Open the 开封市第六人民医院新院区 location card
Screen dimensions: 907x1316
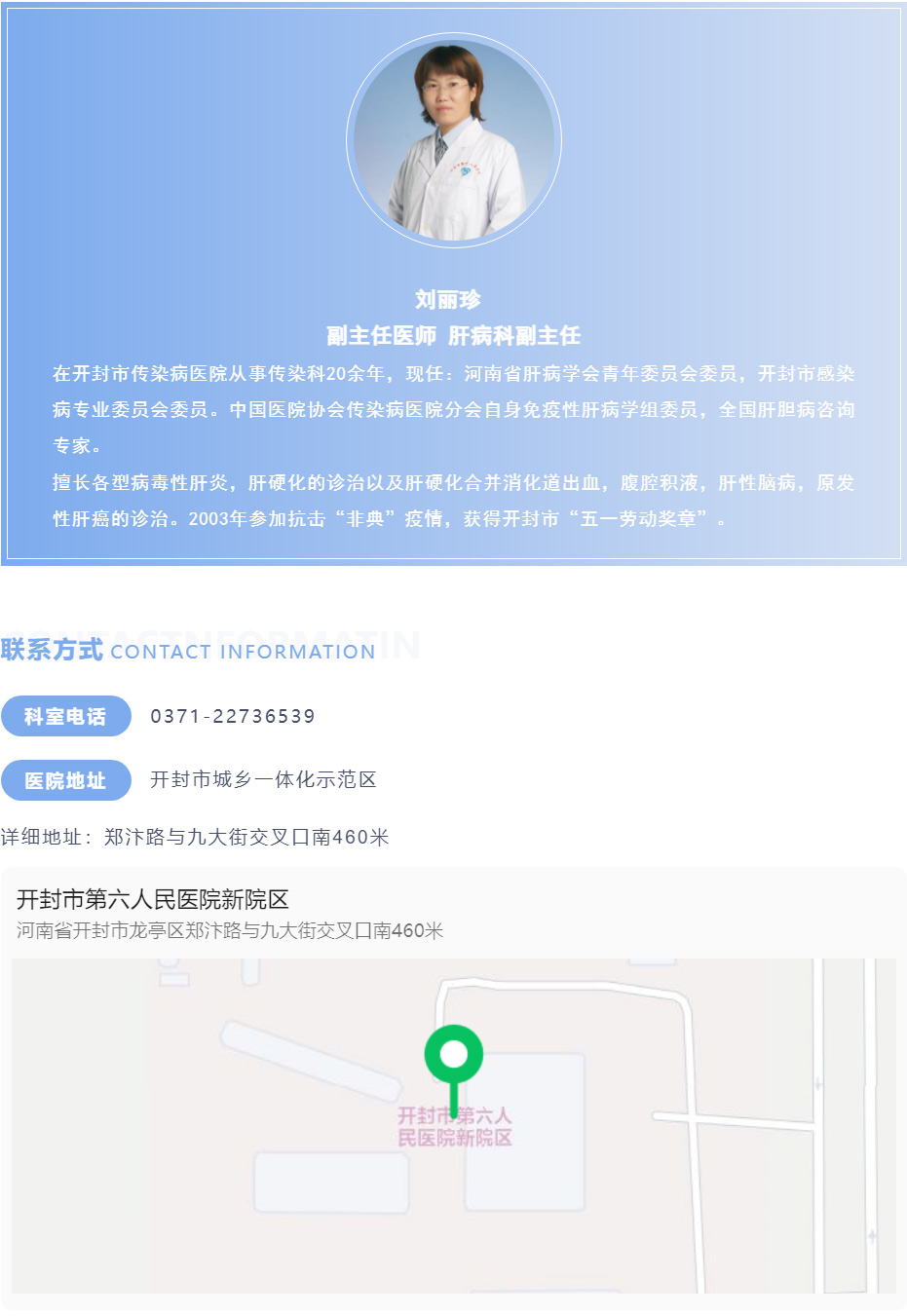pos(153,899)
